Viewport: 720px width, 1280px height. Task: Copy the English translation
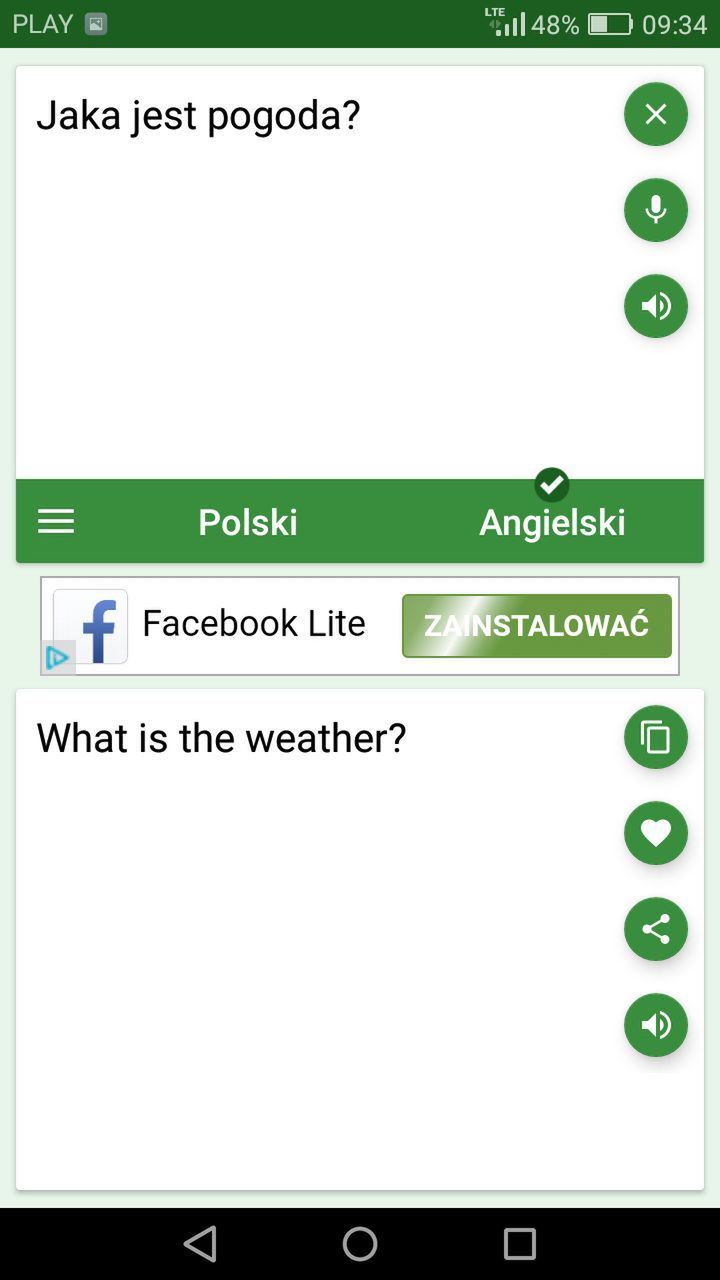(656, 737)
